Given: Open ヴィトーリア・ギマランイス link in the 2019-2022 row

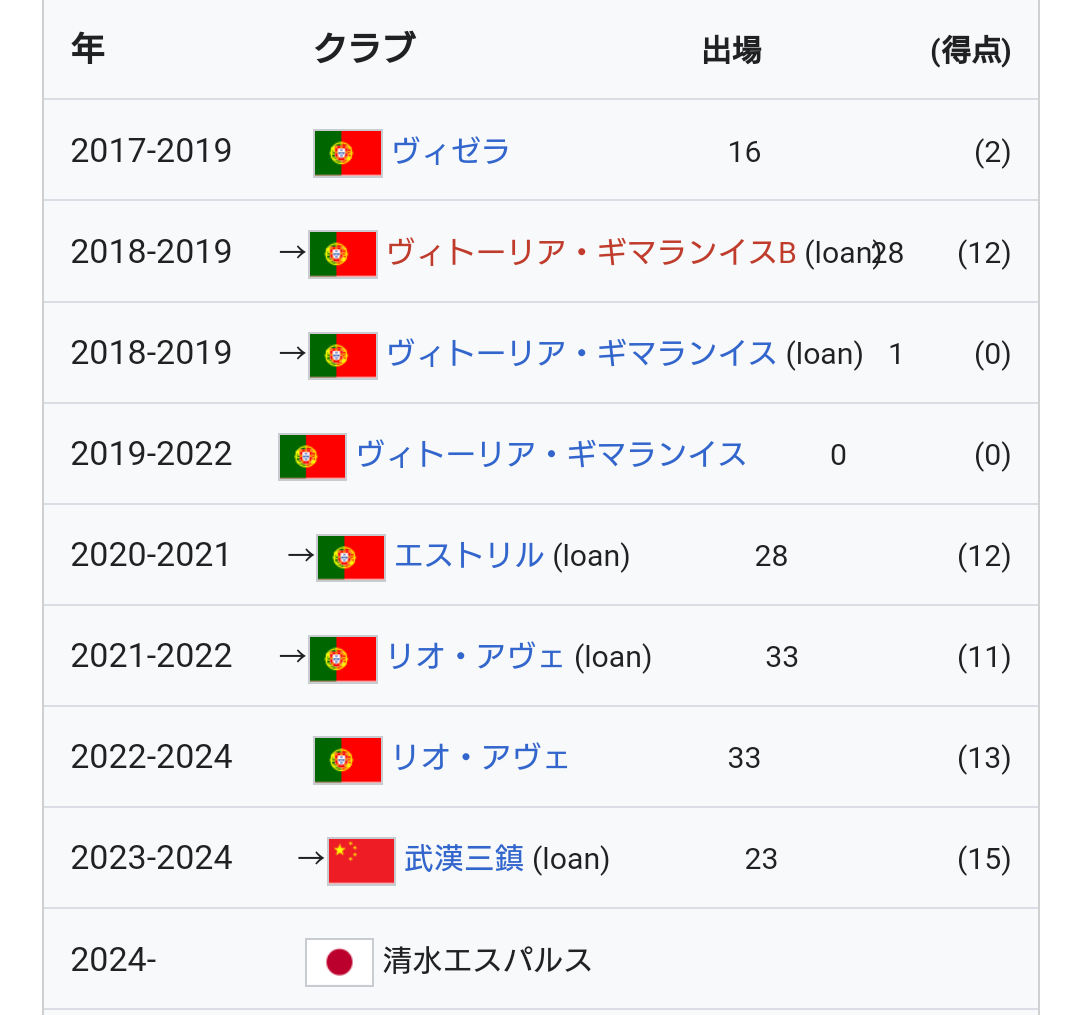Looking at the screenshot, I should click(551, 455).
